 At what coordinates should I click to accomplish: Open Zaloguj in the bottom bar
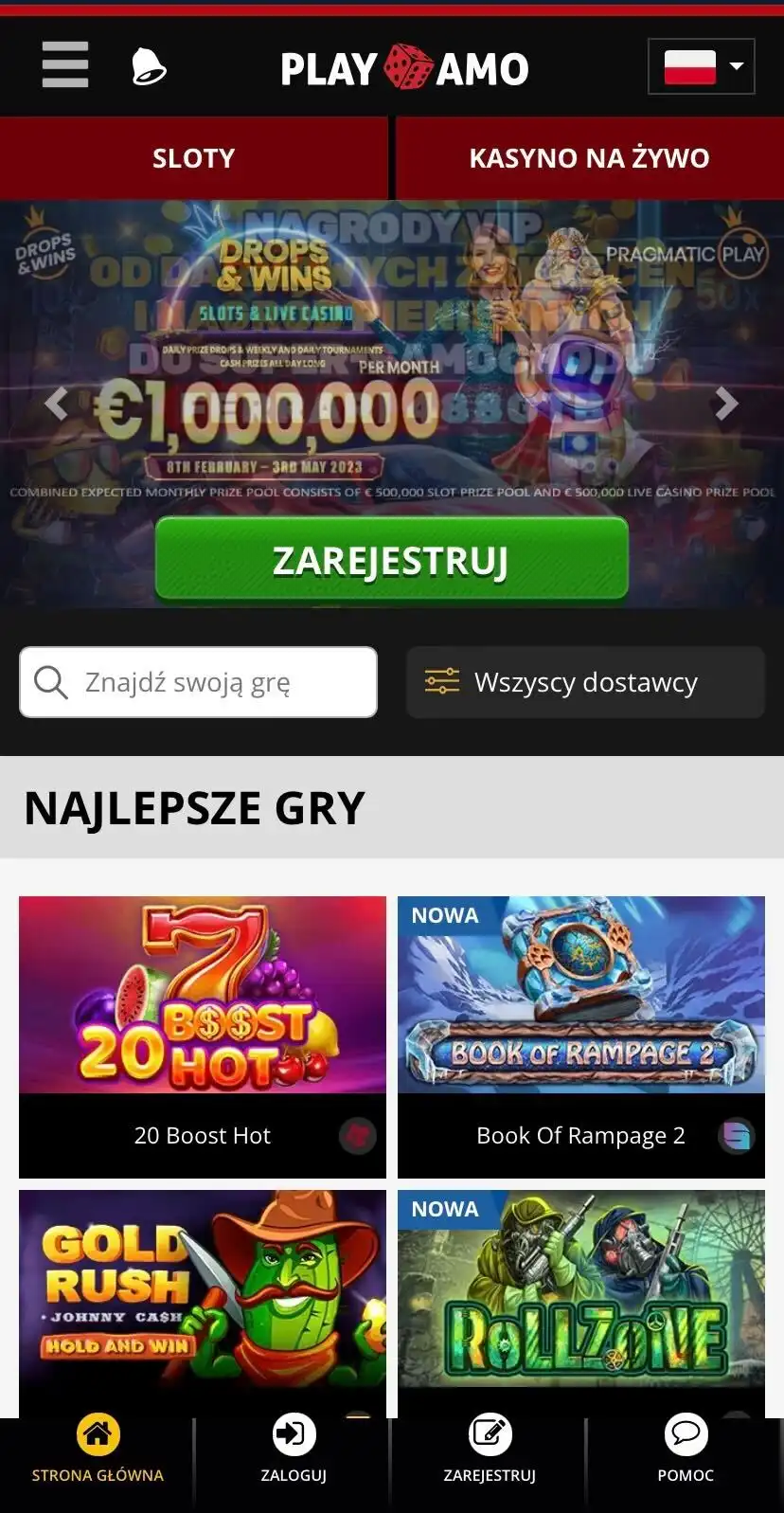coord(294,1450)
